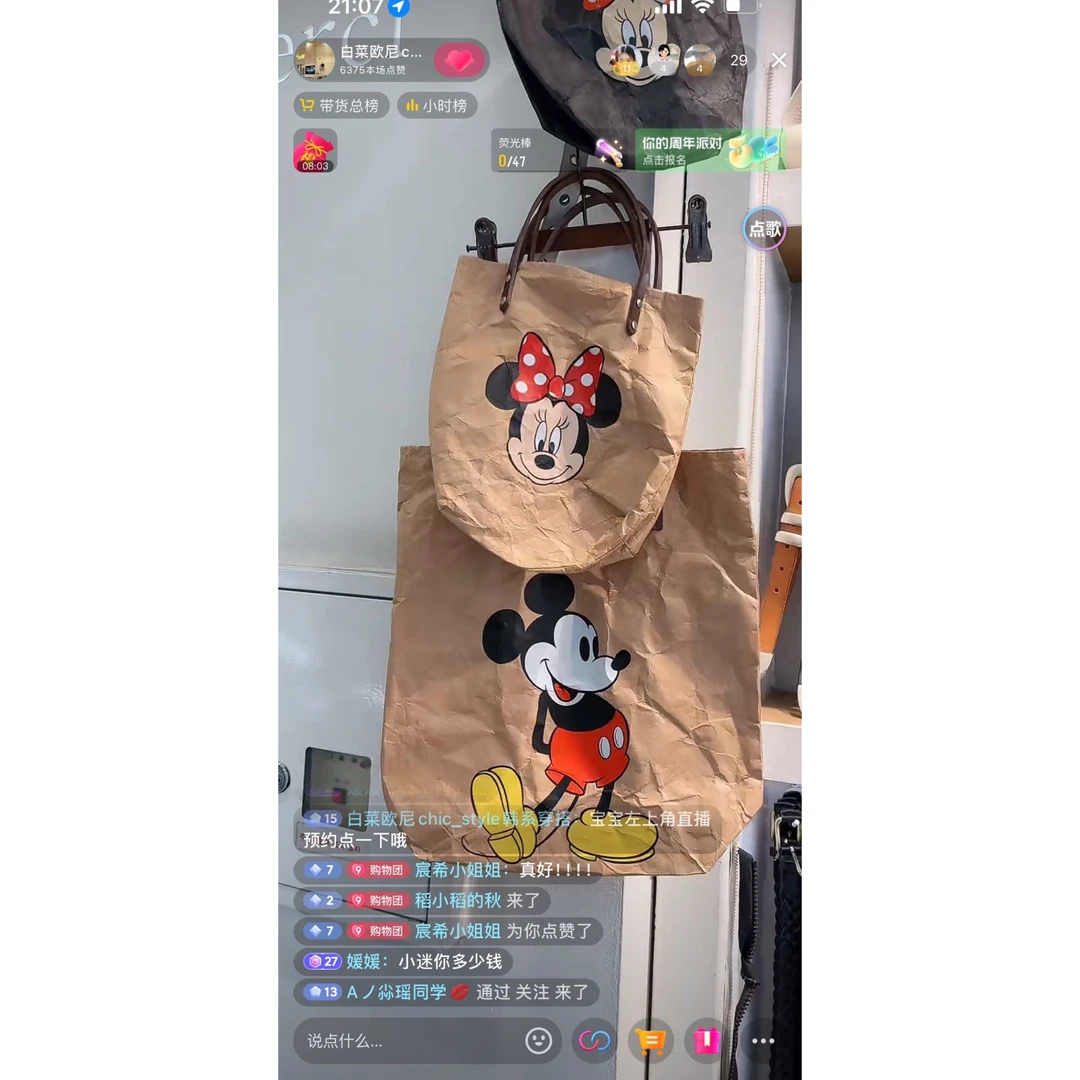Screen dimensions: 1080x1080
Task: Open the three-dot more options menu
Action: coord(763,1041)
